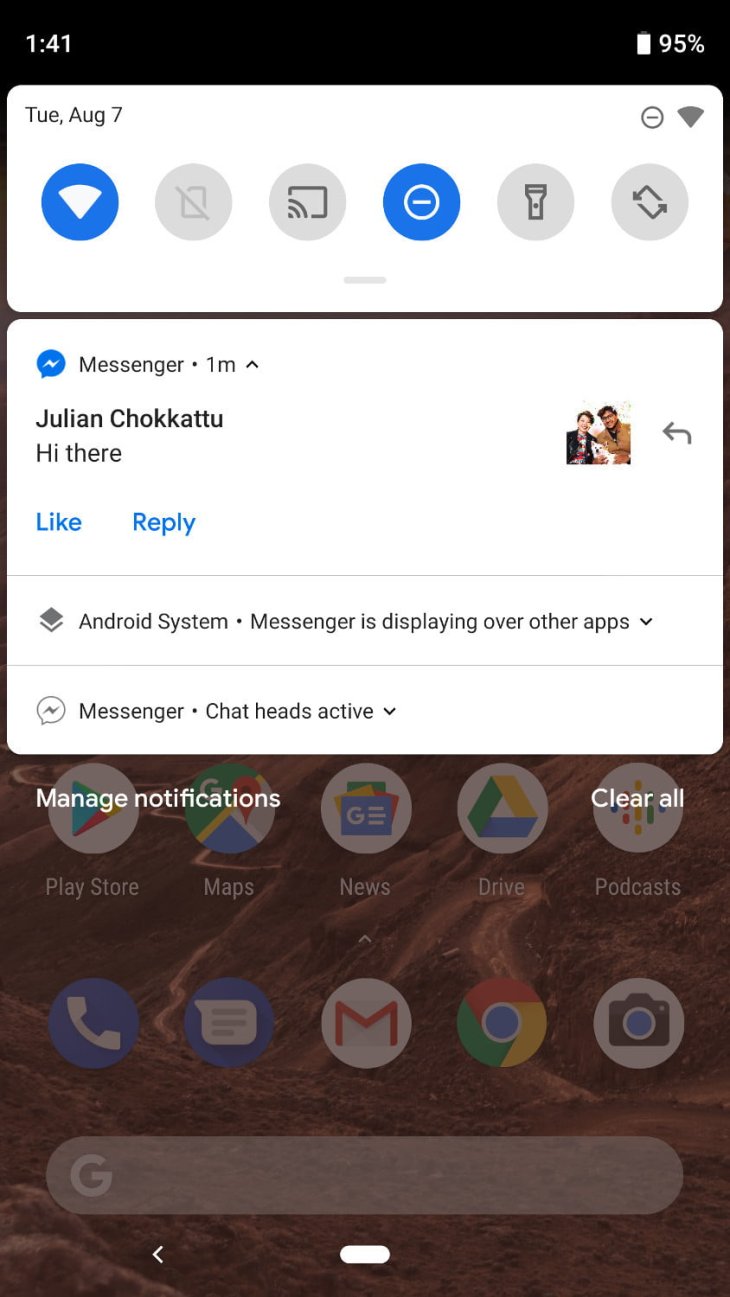Open Google Chrome from the dock
The width and height of the screenshot is (730, 1297).
point(502,1023)
